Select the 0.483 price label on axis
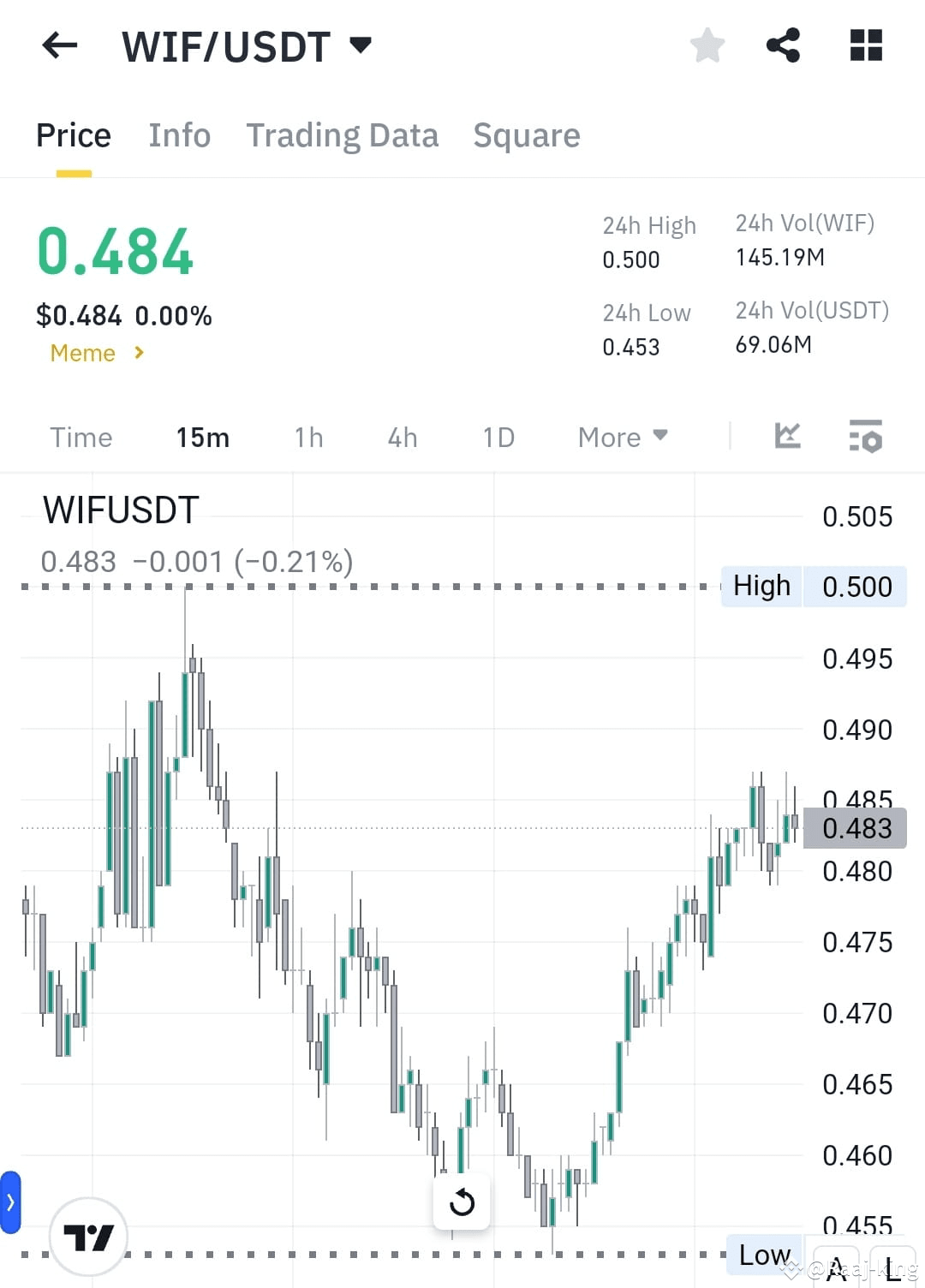Viewport: 925px width, 1288px height. click(856, 828)
